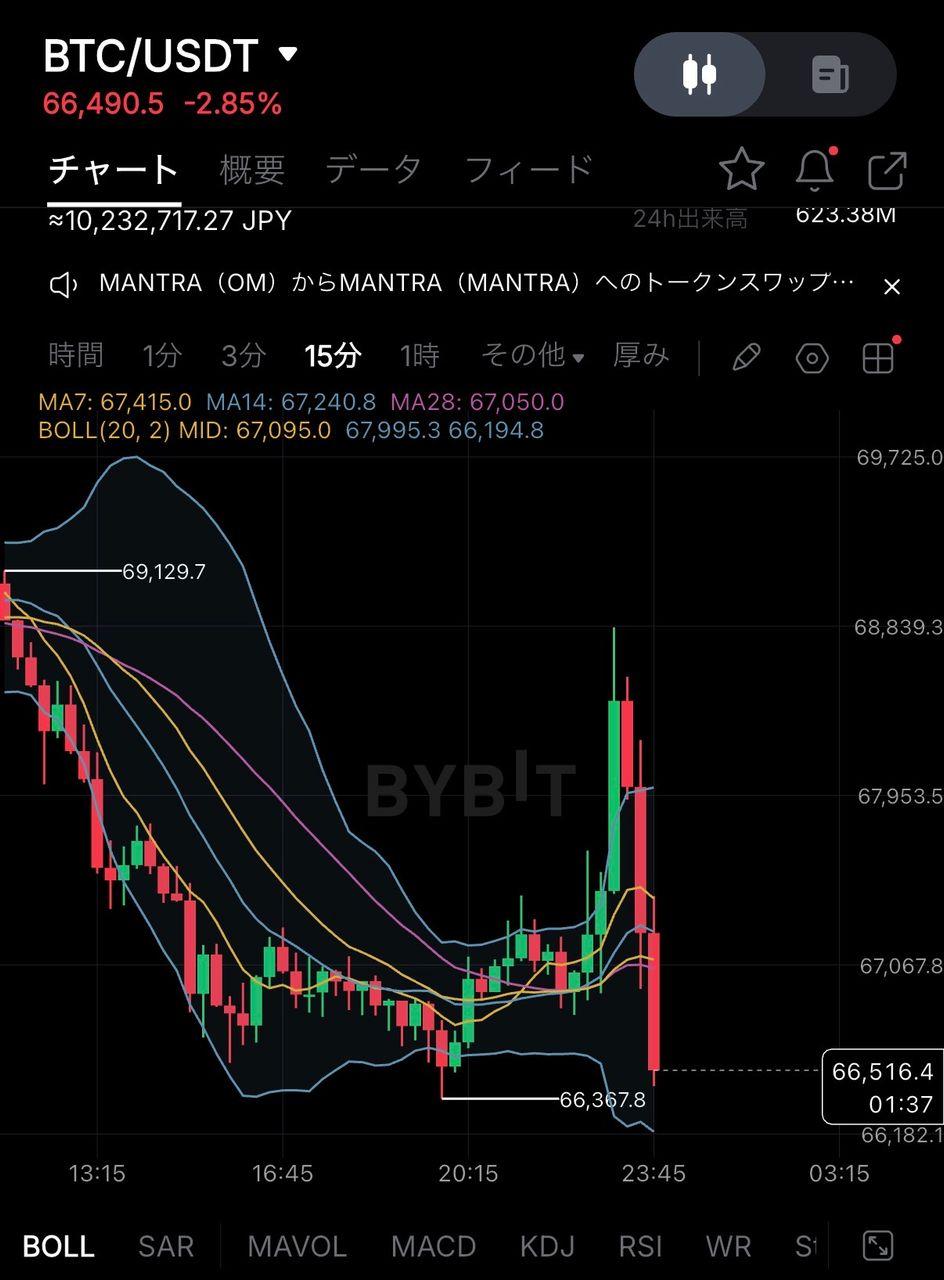Expand chart to fullscreen
Viewport: 944px width, 1280px height.
(x=877, y=1246)
